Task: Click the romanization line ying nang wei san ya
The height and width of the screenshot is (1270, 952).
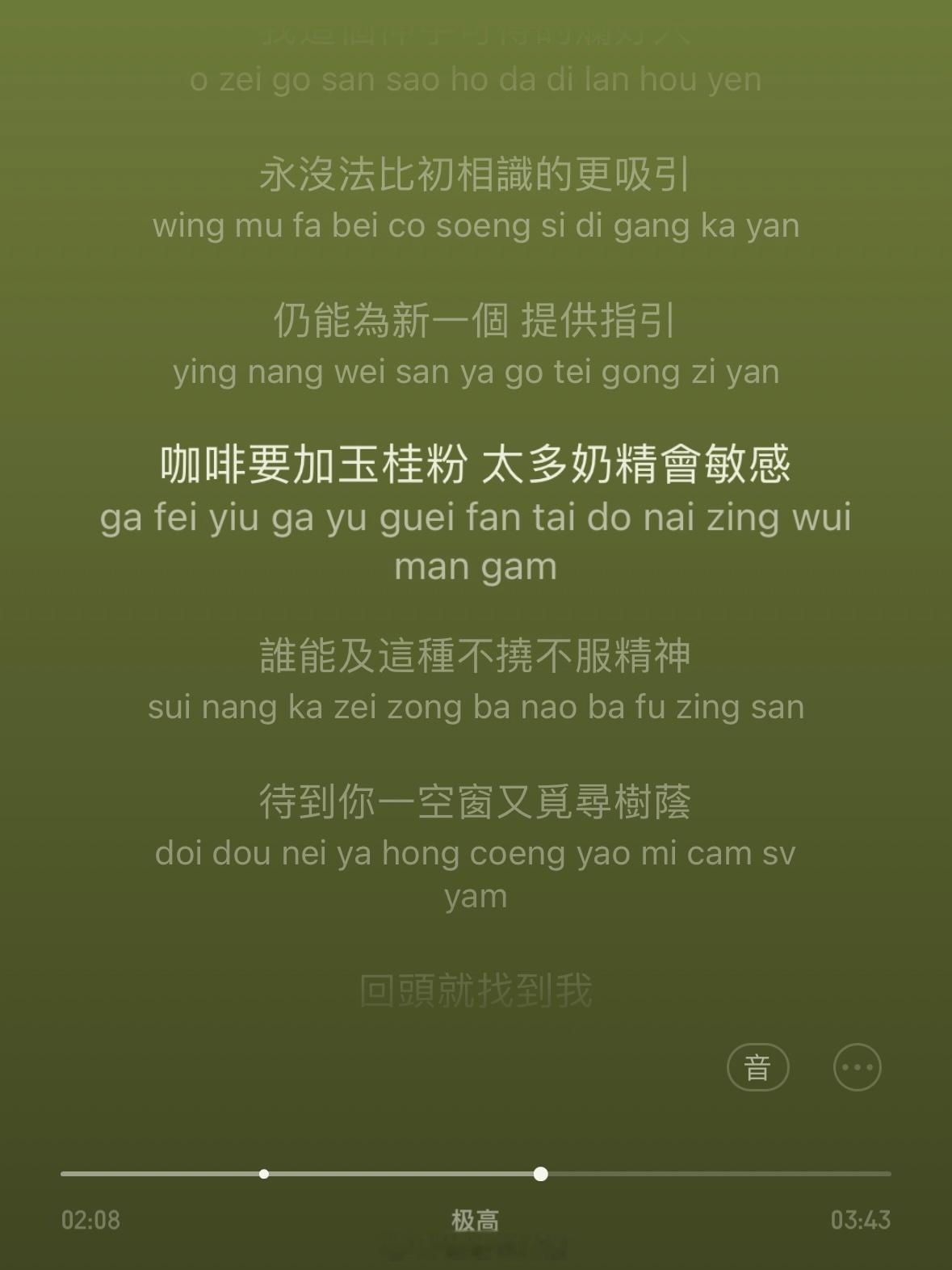Action: [476, 372]
